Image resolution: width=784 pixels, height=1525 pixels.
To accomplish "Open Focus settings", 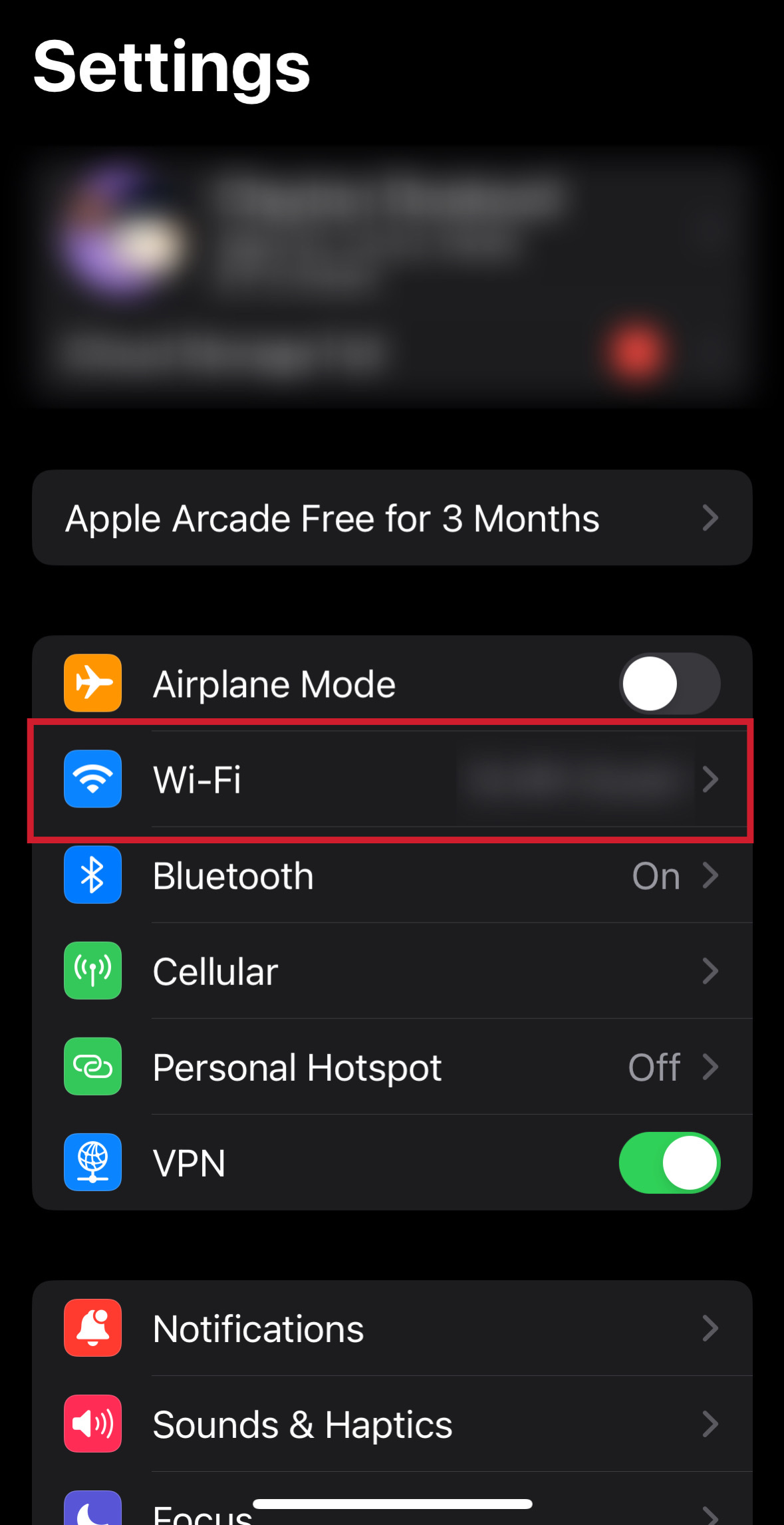I will click(392, 1500).
